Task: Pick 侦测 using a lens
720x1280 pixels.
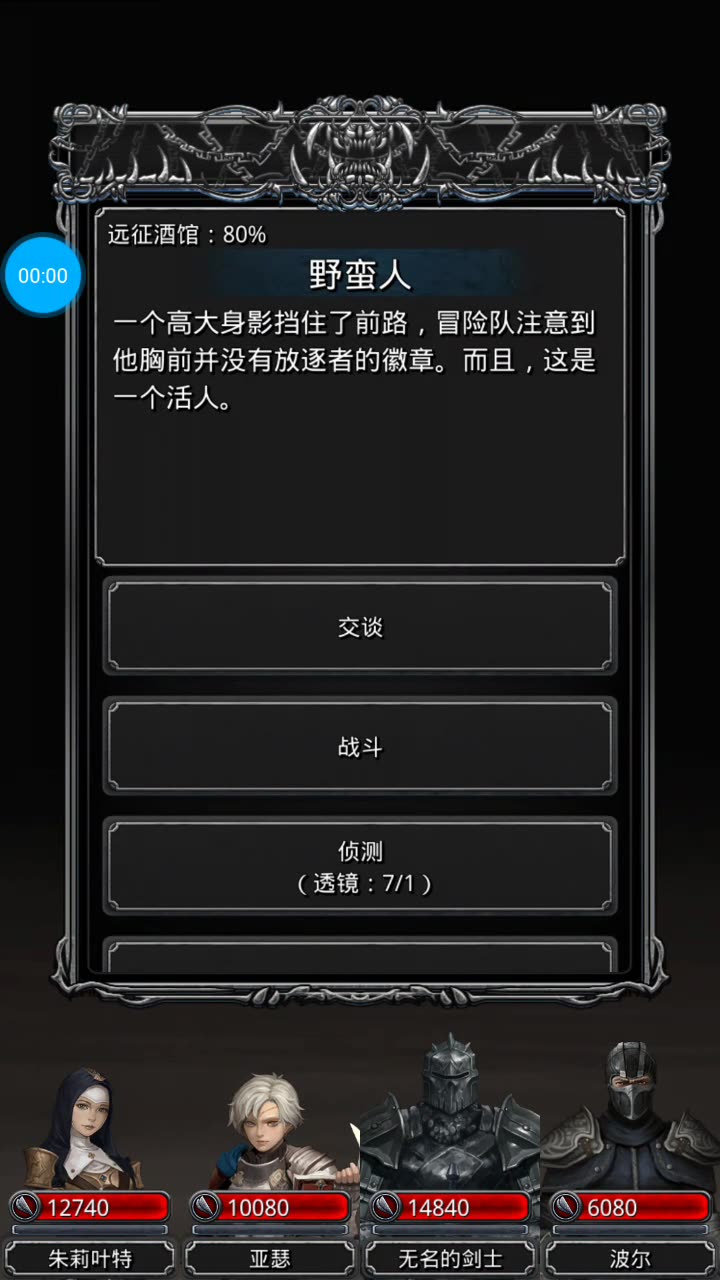Action: [360, 866]
